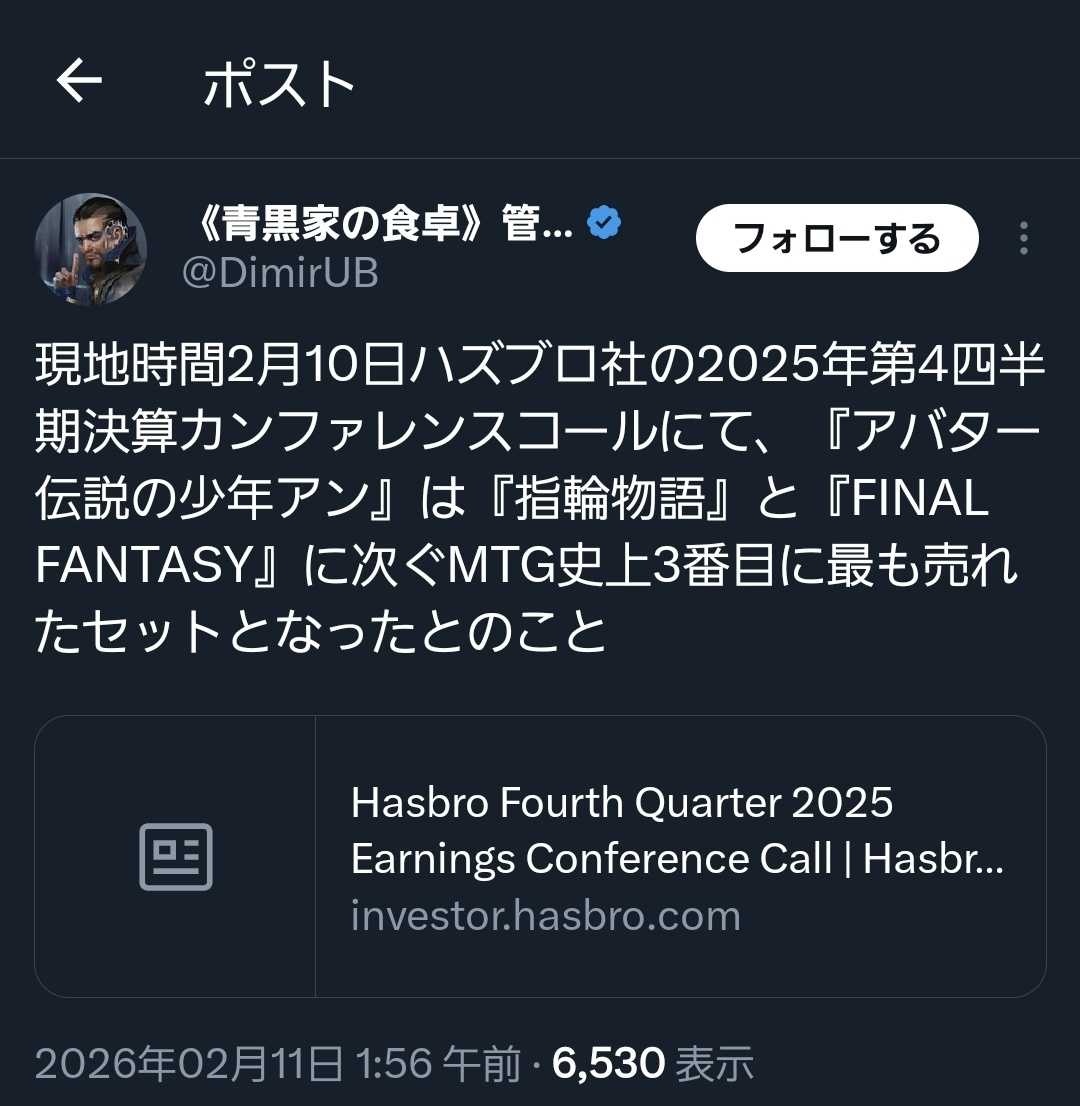The width and height of the screenshot is (1080, 1106).
Task: Open the @DimirUB account name
Action: point(280,273)
